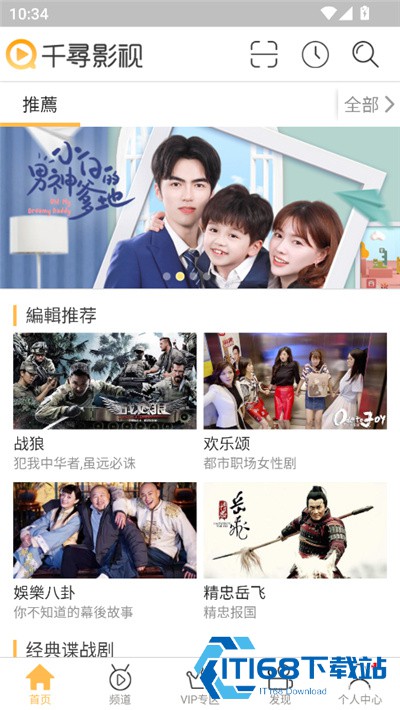
Task: Select the 推薦 tab
Action: 40,105
